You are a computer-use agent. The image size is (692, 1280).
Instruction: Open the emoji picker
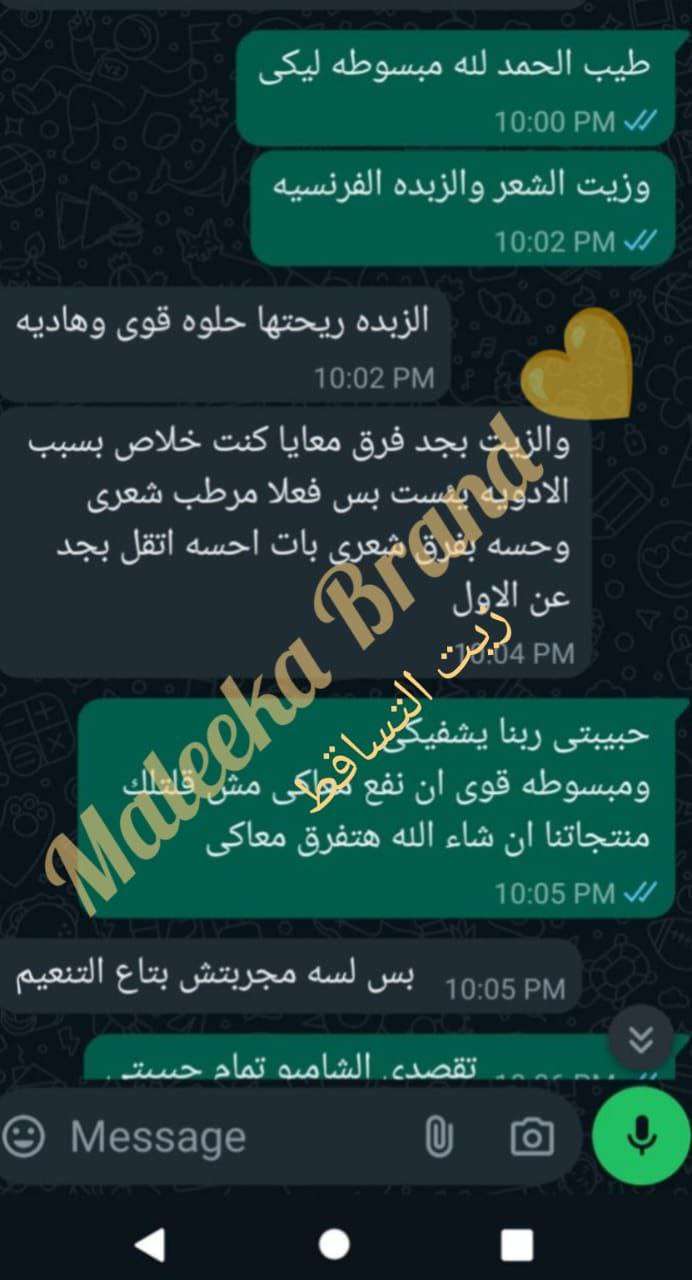click(25, 1137)
